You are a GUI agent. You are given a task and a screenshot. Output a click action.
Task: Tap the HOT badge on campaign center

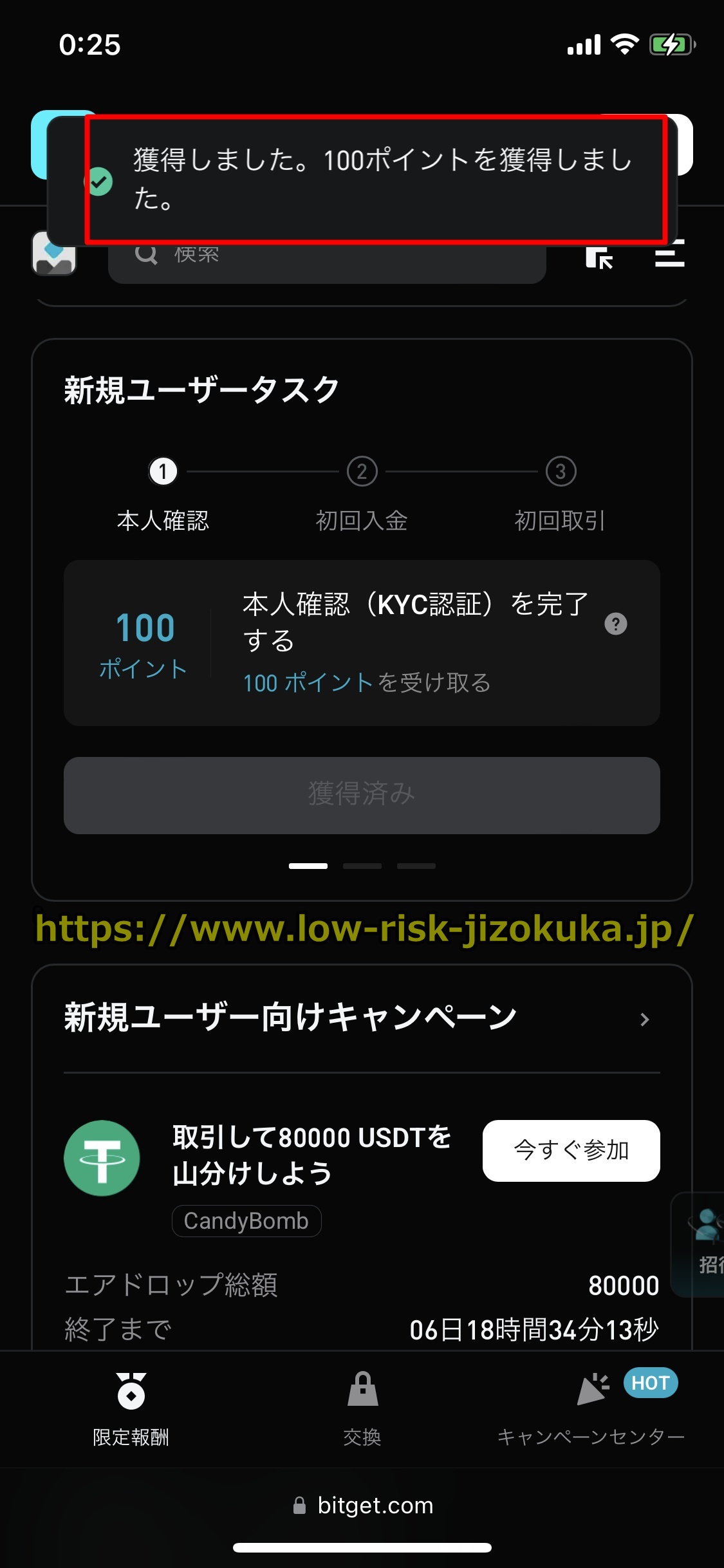[651, 1383]
